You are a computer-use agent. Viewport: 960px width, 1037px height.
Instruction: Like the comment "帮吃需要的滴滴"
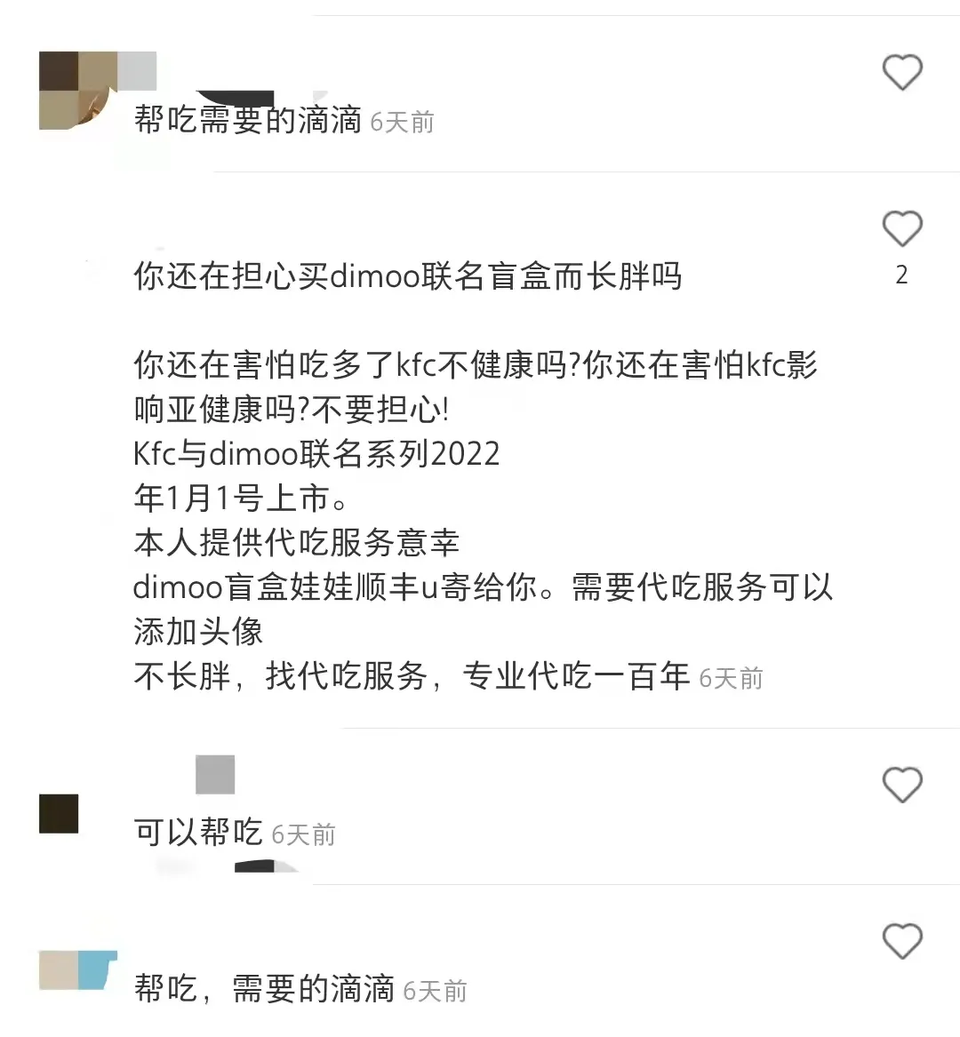(x=901, y=72)
